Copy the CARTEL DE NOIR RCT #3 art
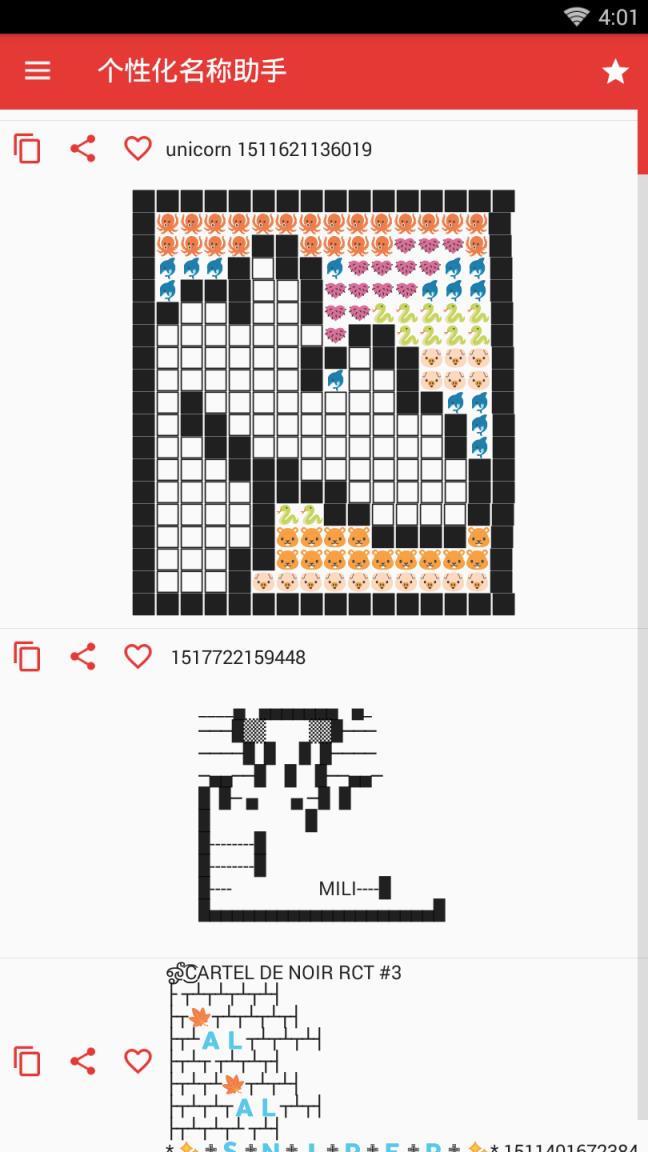 28,1061
